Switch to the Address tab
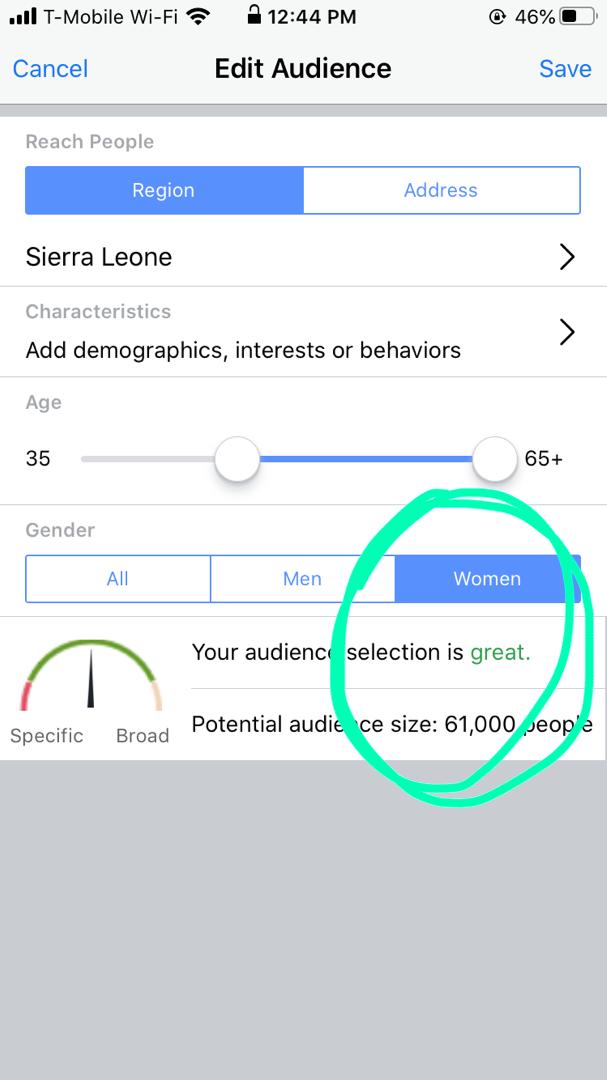The image size is (607, 1080). click(x=441, y=190)
